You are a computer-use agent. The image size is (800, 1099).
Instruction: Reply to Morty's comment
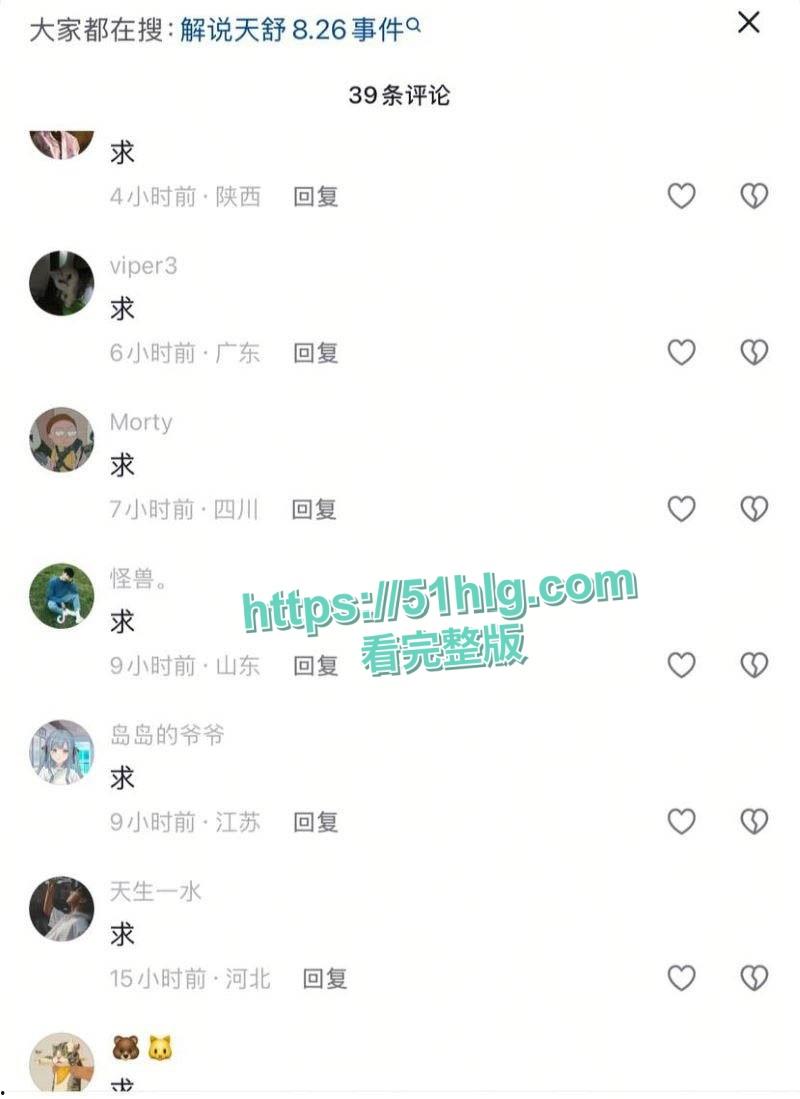[x=314, y=510]
